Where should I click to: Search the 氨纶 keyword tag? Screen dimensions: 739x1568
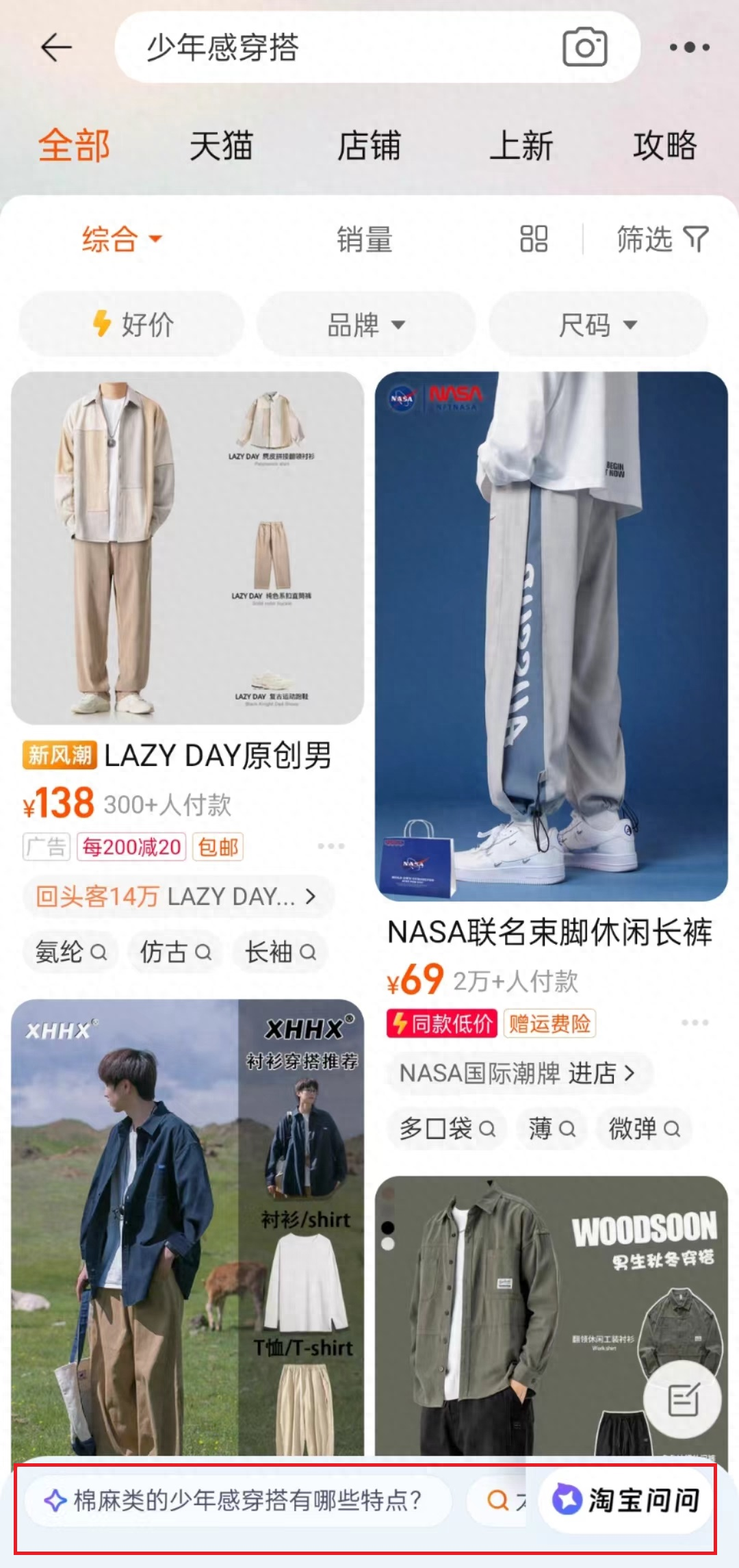(x=70, y=951)
